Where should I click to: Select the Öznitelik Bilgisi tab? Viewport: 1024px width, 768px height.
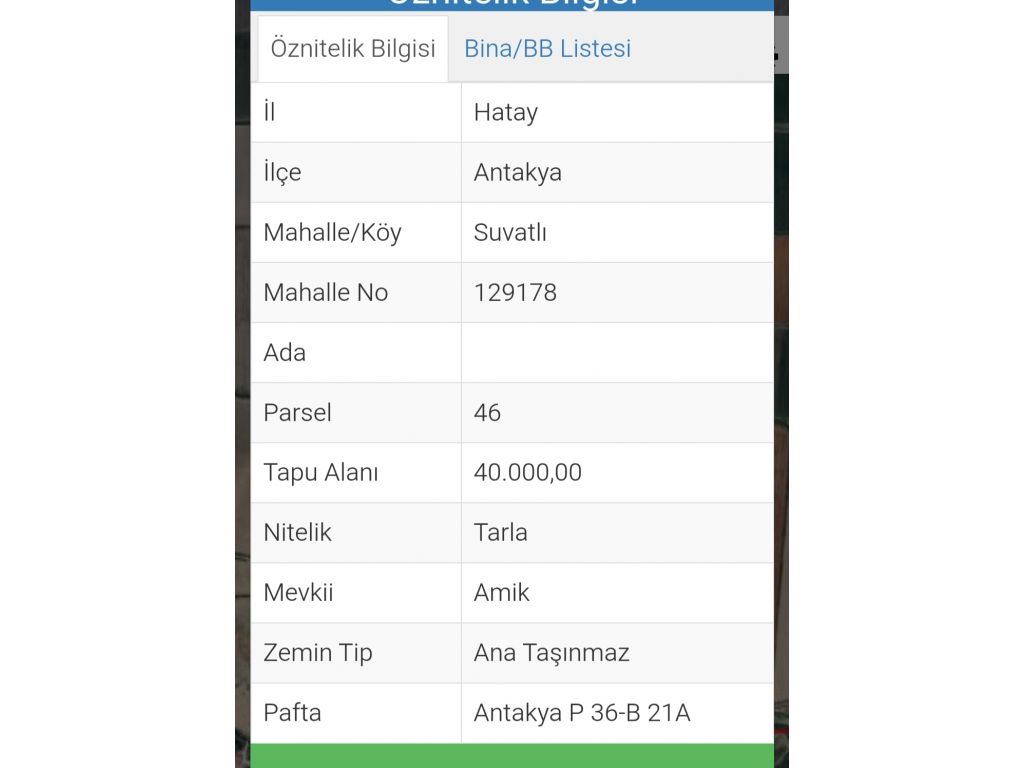pyautogui.click(x=353, y=49)
